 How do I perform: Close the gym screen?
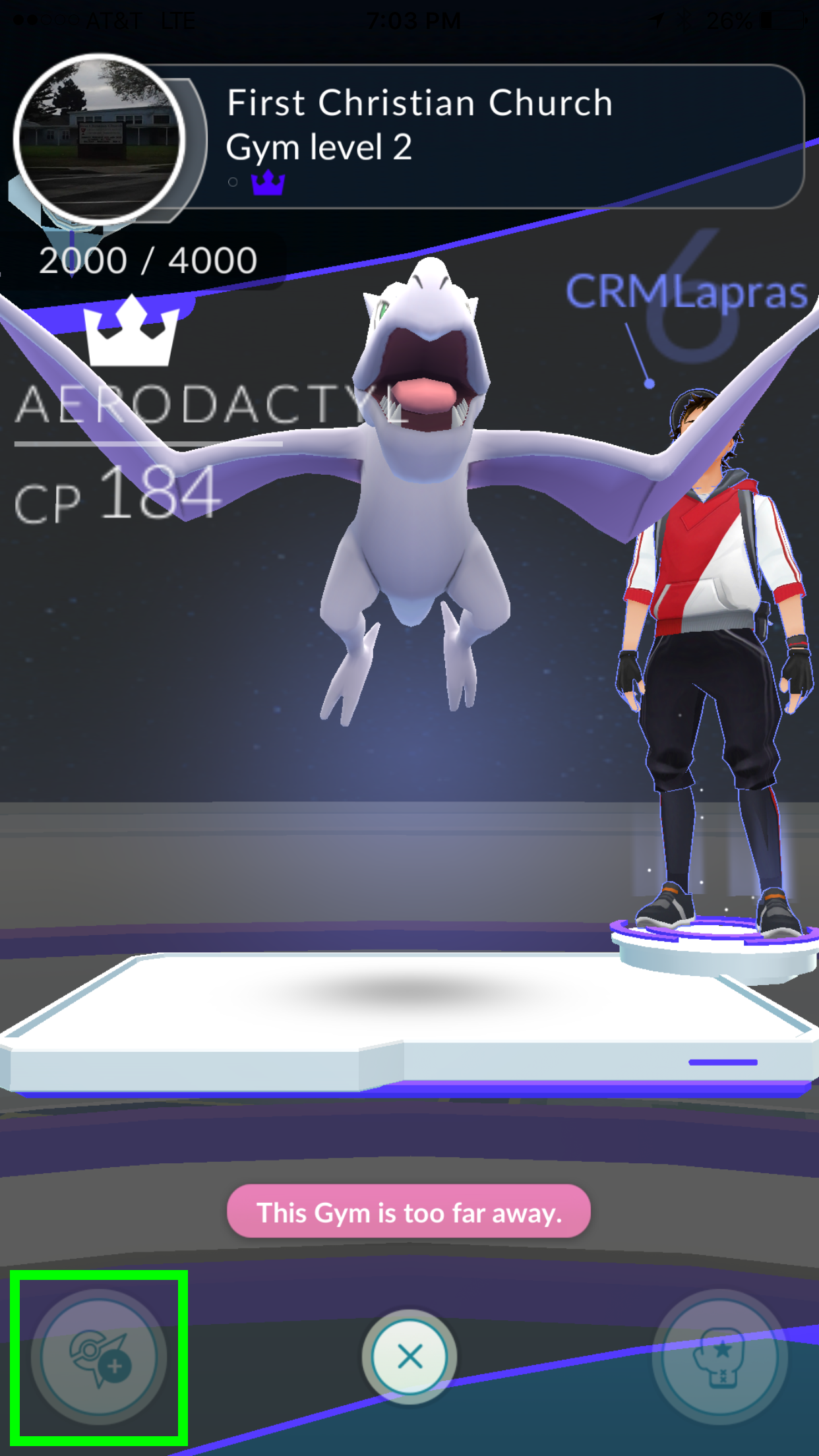(x=409, y=1357)
